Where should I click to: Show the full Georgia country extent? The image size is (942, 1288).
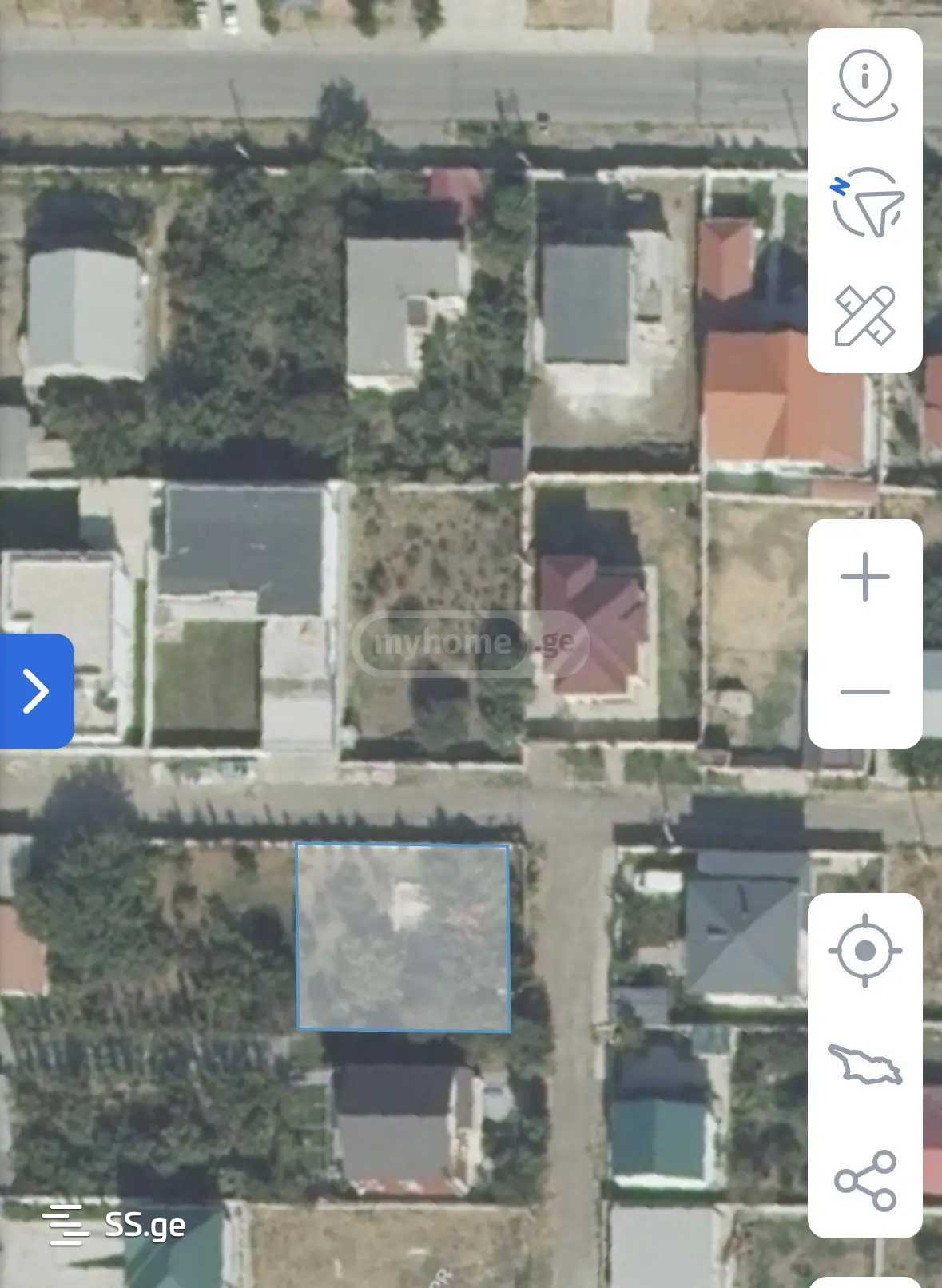[864, 1065]
